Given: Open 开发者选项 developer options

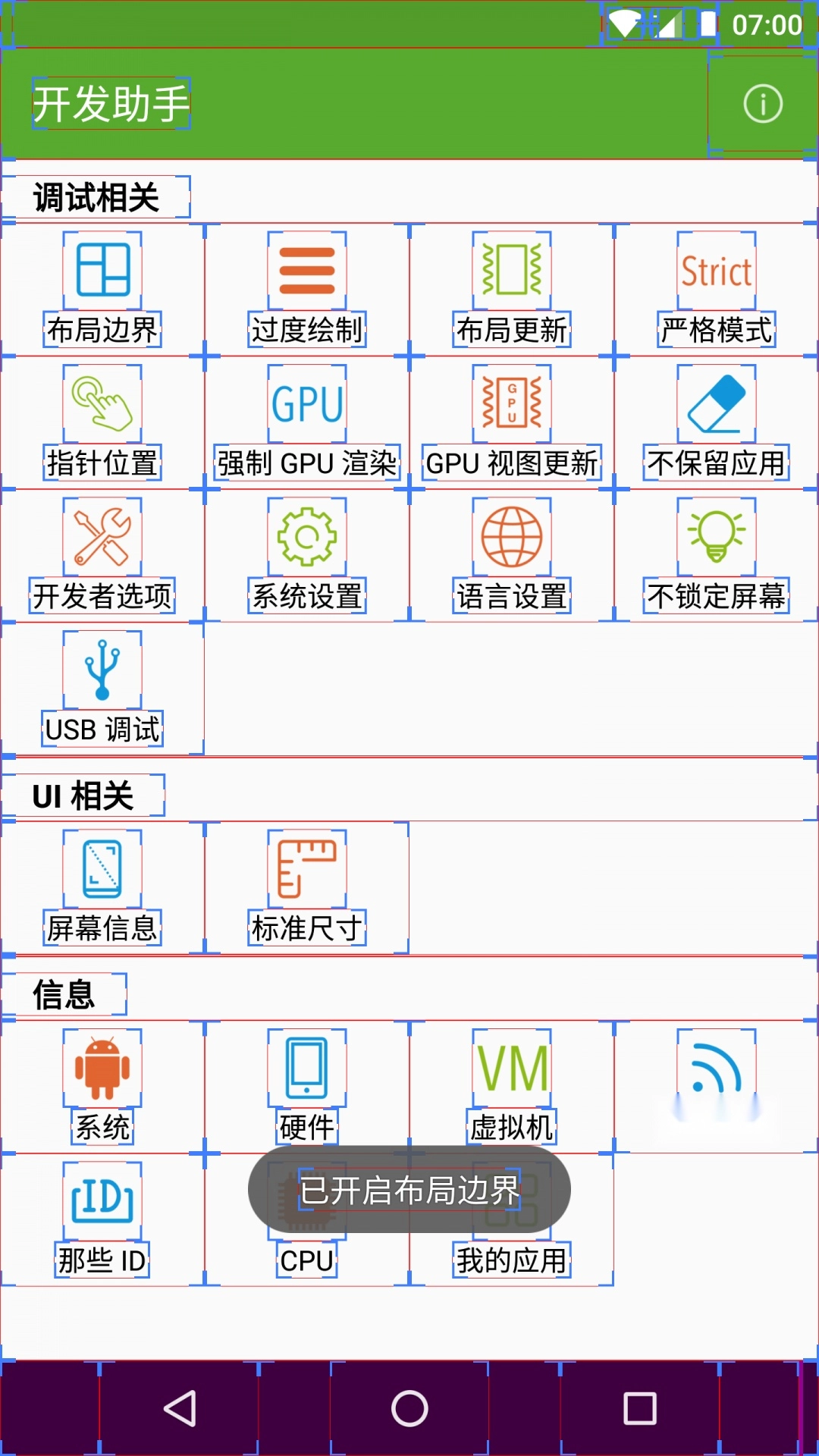Looking at the screenshot, I should point(102,556).
